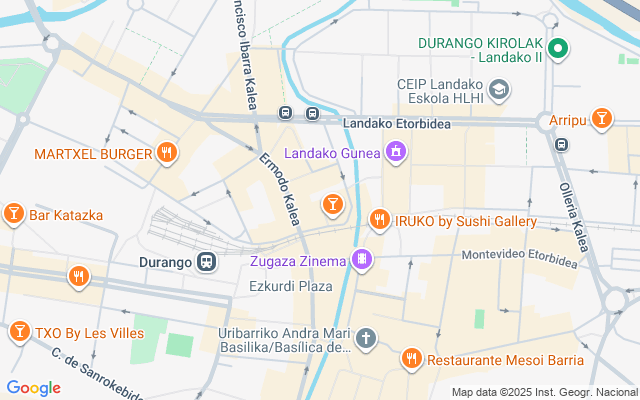This screenshot has height=400, width=640.
Task: Open TXO By Les Villes pin
Action: (19, 331)
